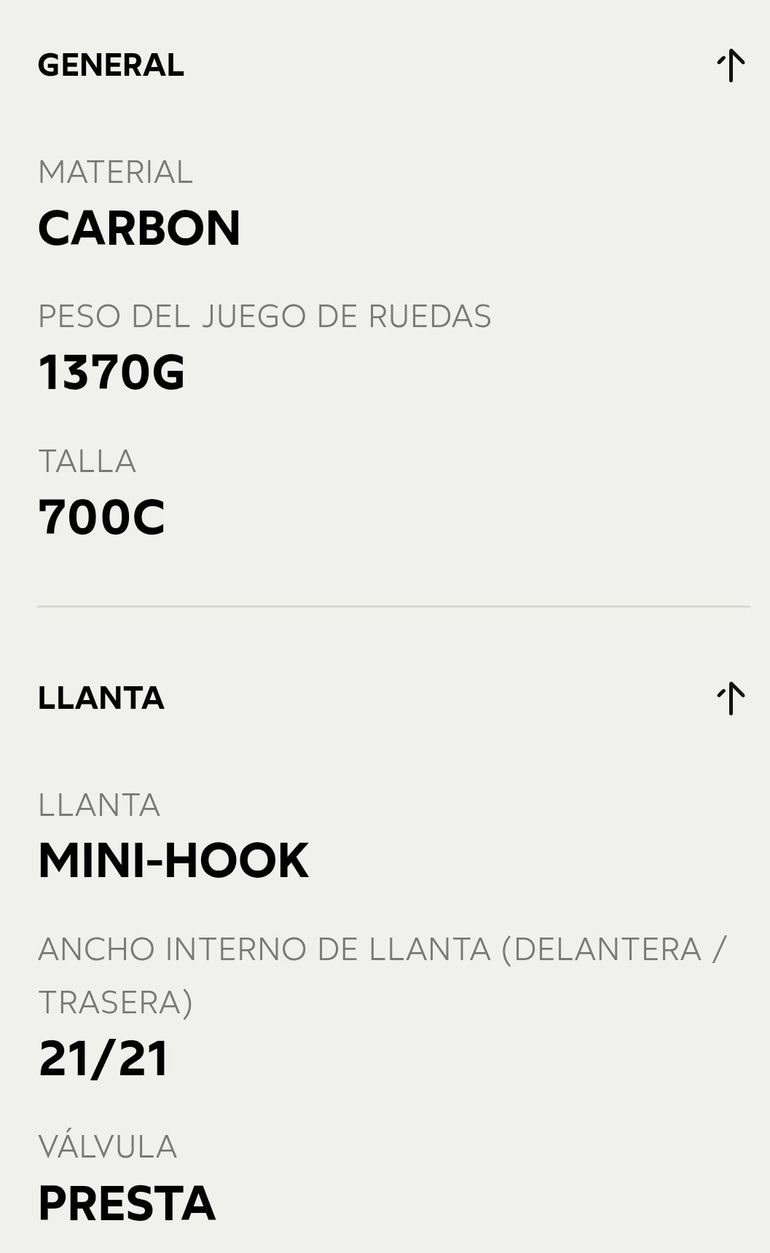Screen dimensions: 770x1253
Task: Collapse the GENERAL section
Action: (x=730, y=66)
